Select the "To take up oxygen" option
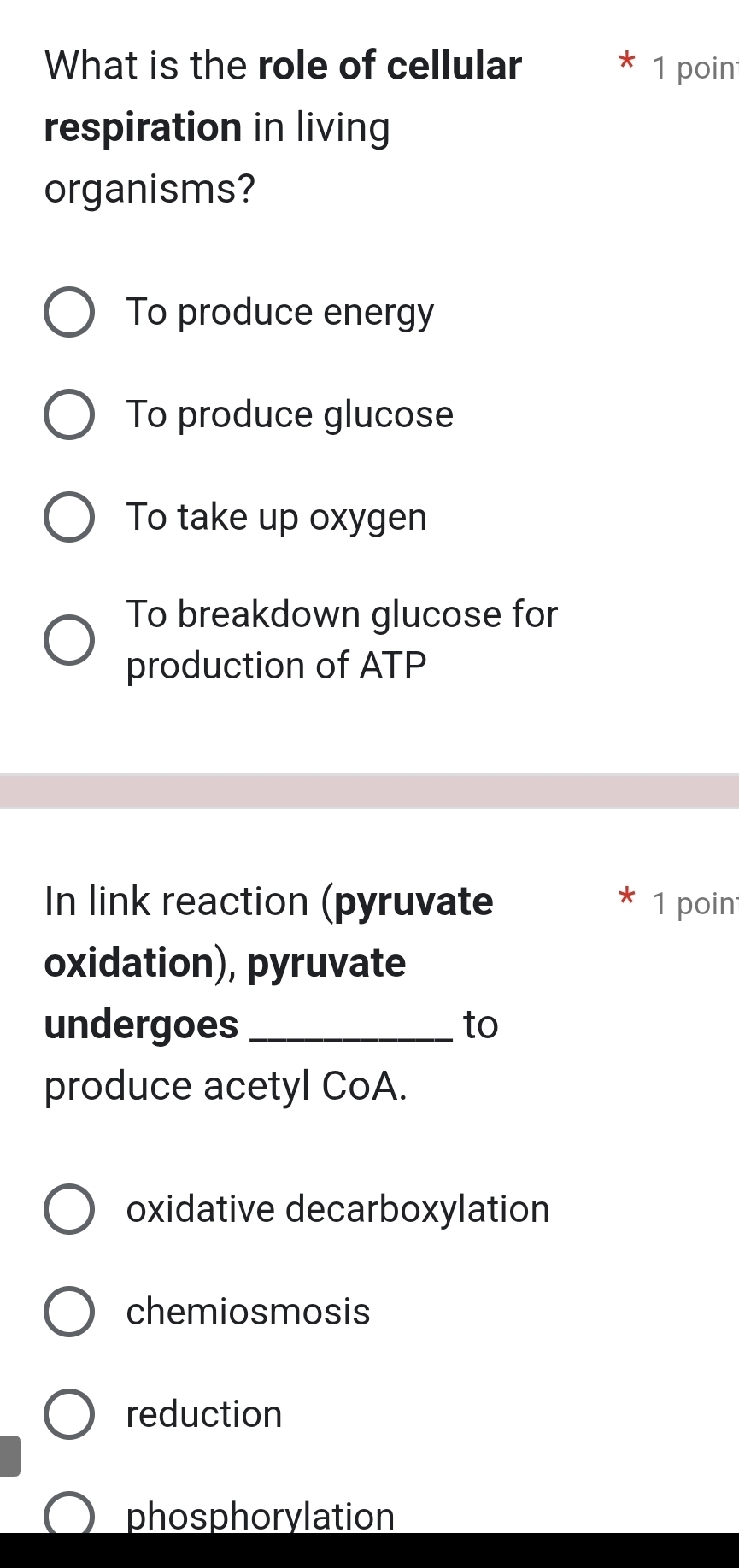739x1568 pixels. [x=70, y=517]
